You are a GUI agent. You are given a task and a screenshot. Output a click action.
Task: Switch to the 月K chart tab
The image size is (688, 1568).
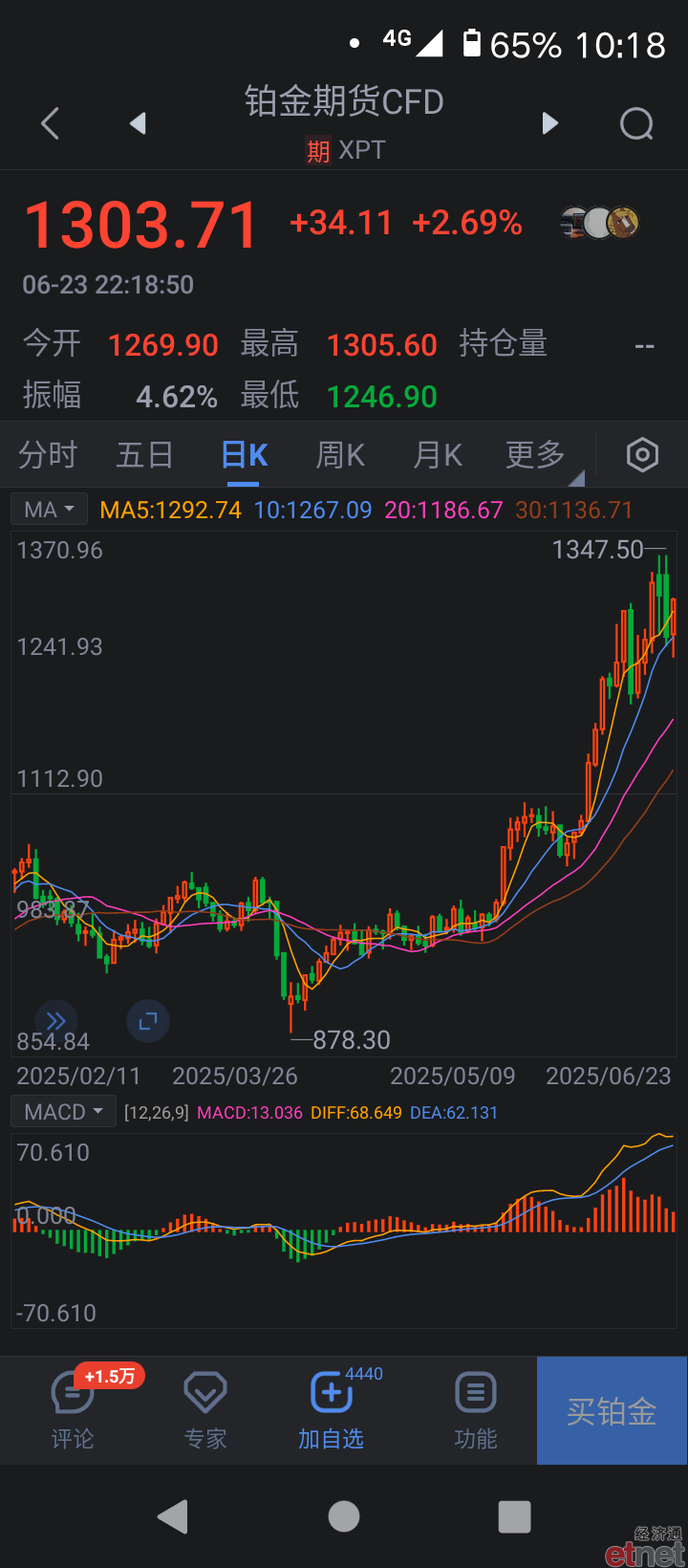pos(438,455)
